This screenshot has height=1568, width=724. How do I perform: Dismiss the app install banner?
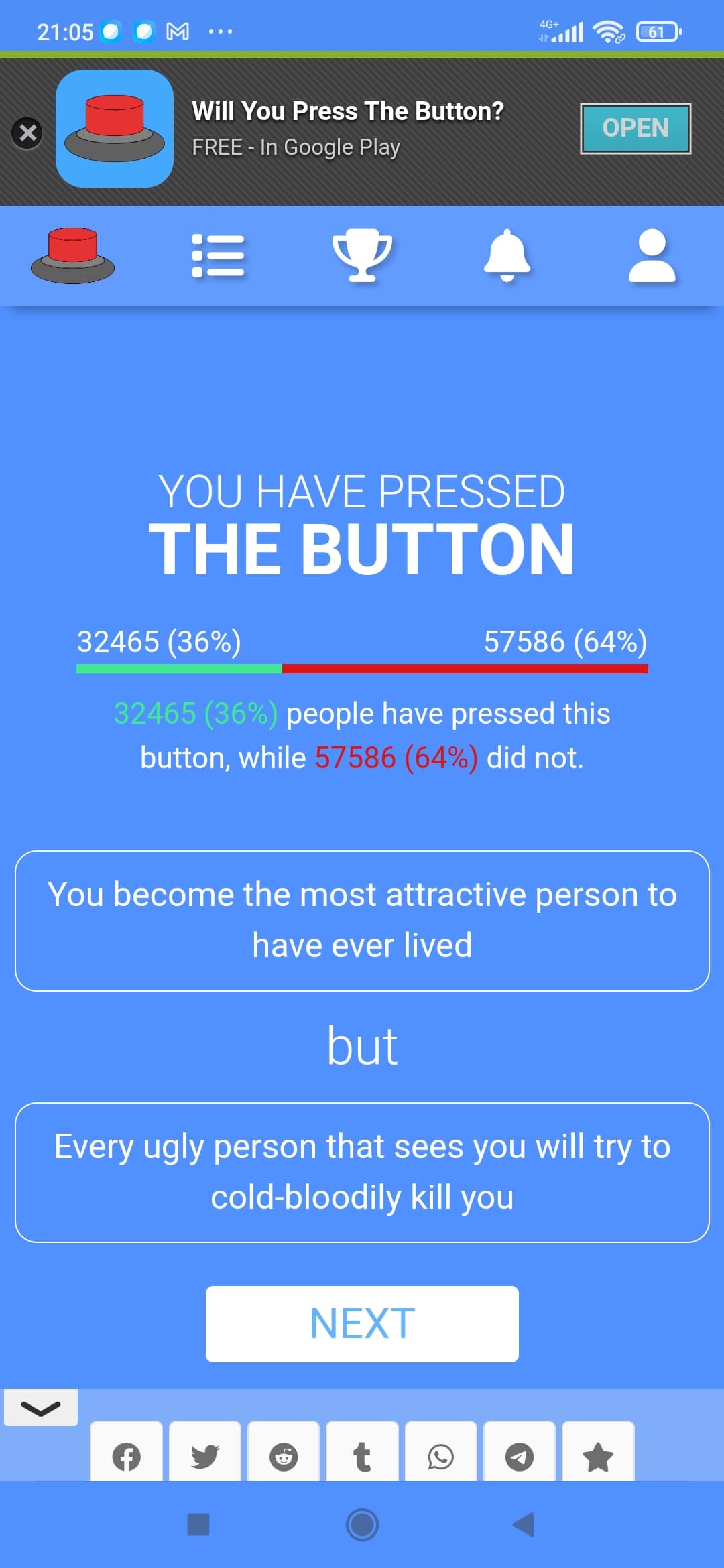tap(27, 133)
